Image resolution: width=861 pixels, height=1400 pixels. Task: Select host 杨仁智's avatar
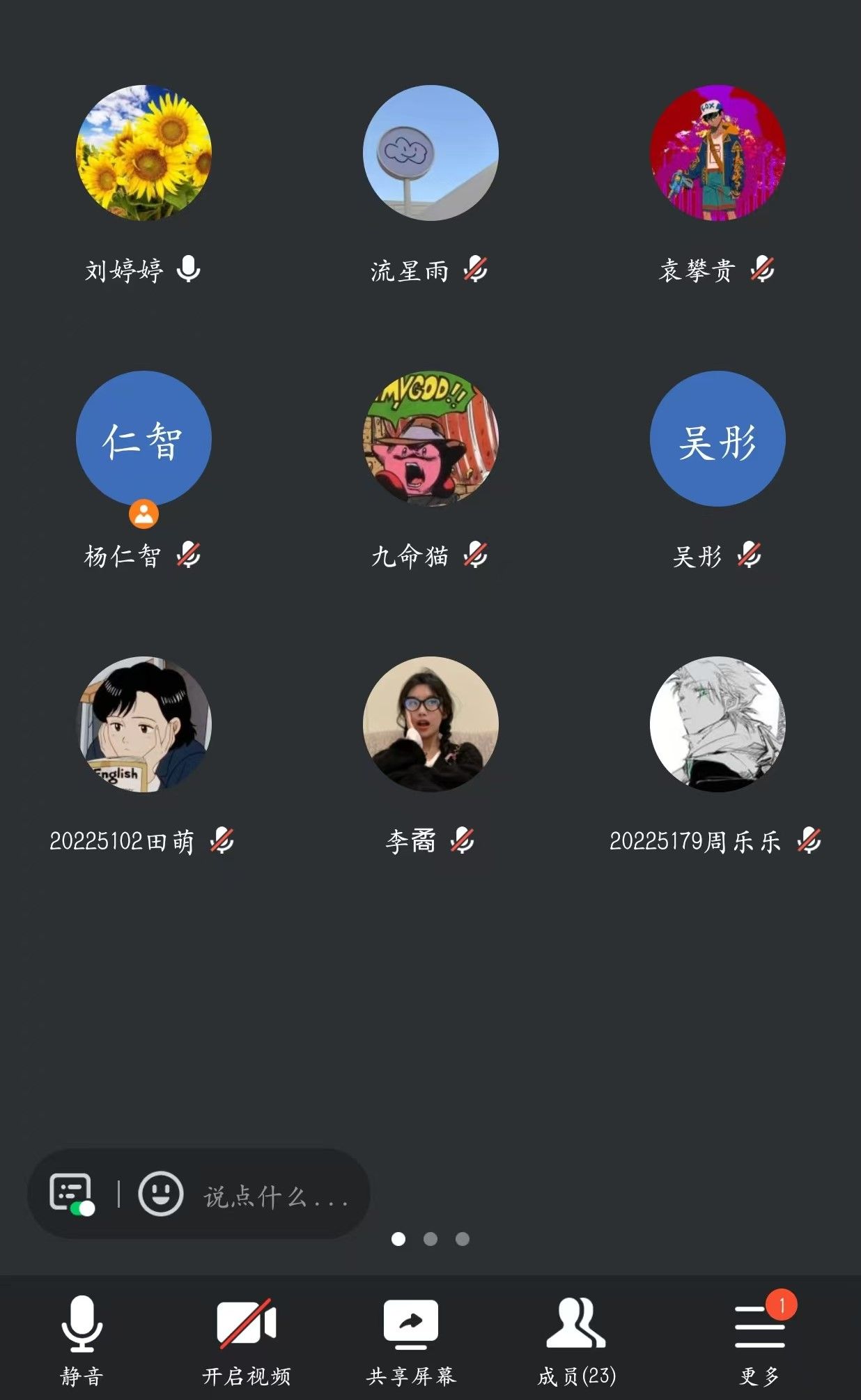[x=143, y=438]
